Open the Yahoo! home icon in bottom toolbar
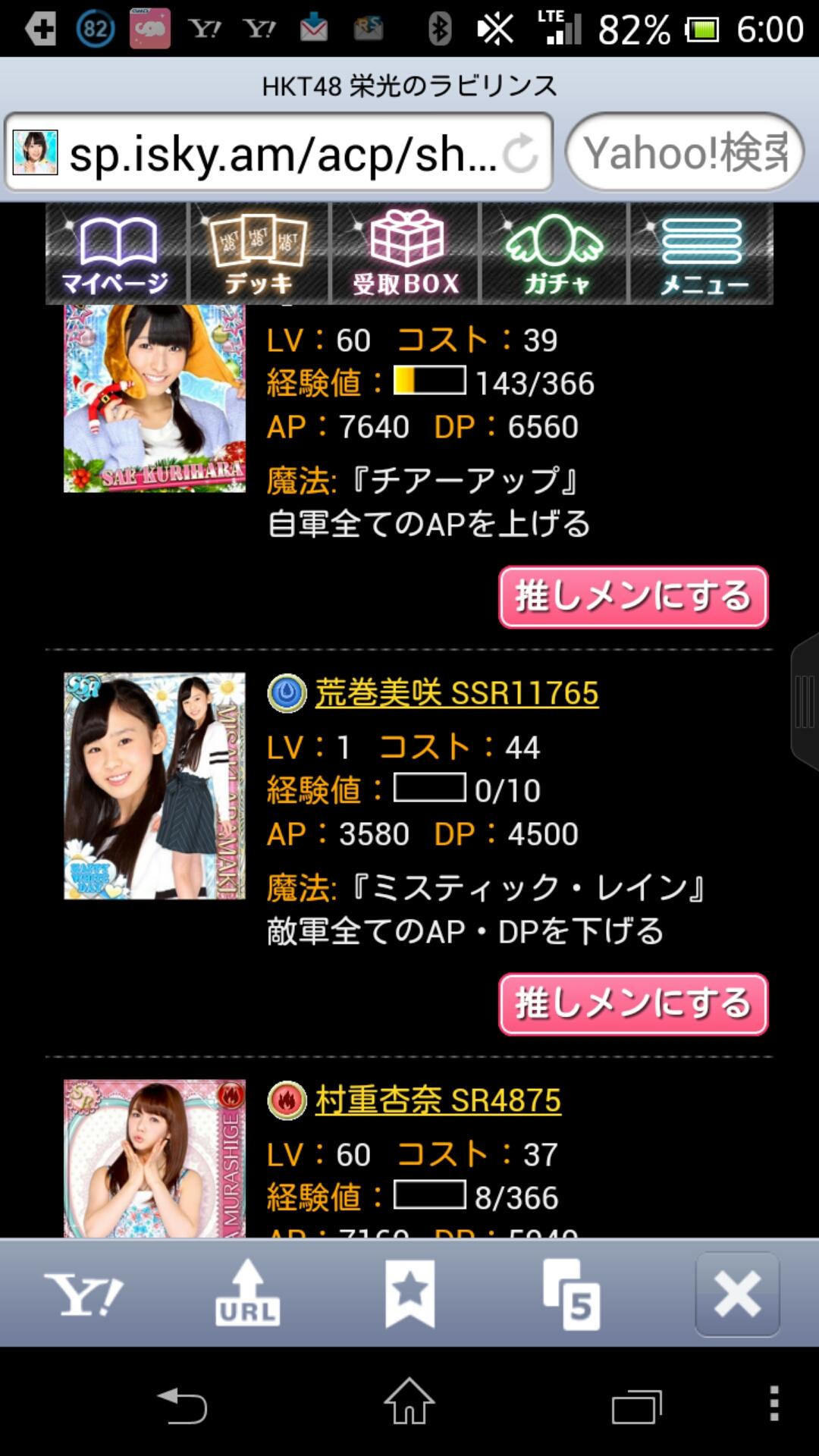Viewport: 819px width, 1456px height. coord(83,1295)
